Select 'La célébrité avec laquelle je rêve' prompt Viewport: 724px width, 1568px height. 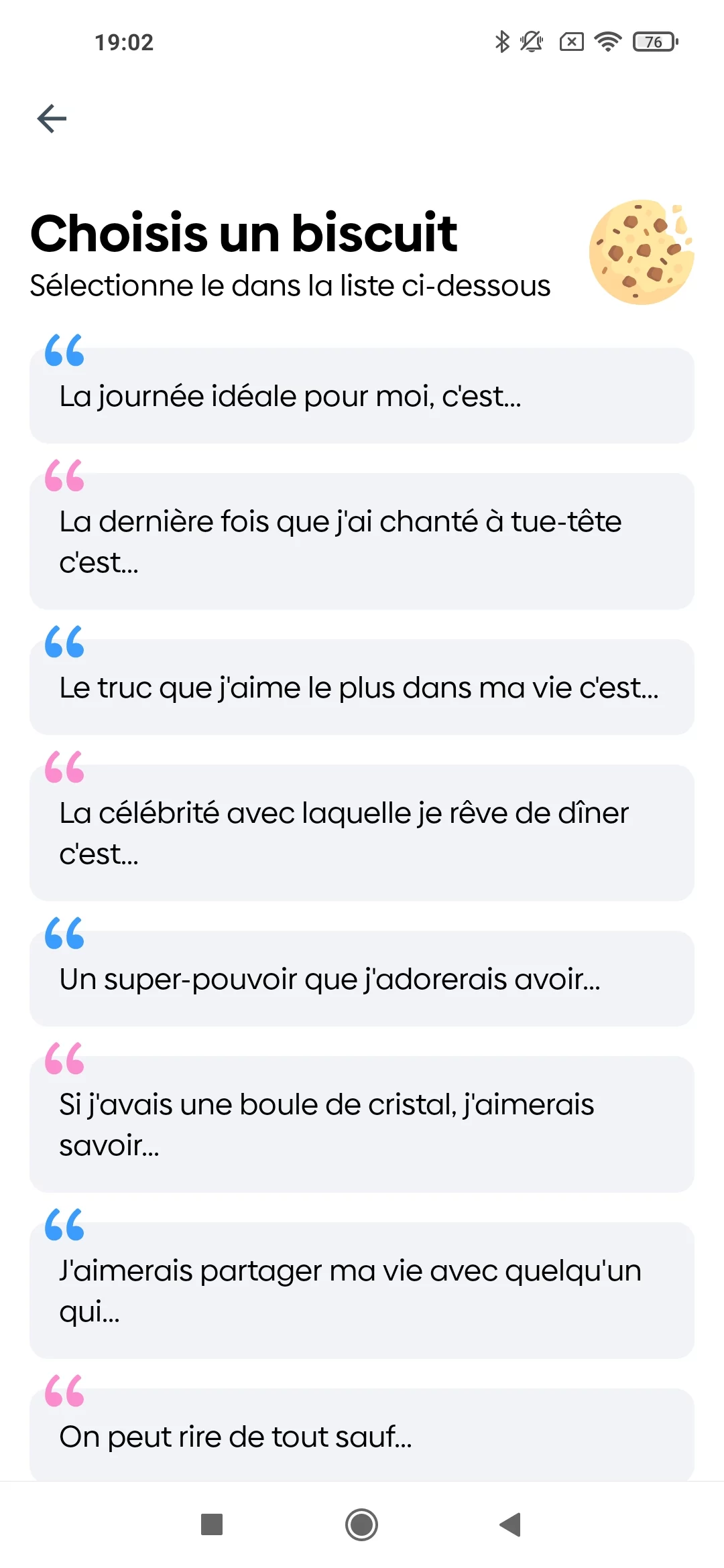pos(362,833)
